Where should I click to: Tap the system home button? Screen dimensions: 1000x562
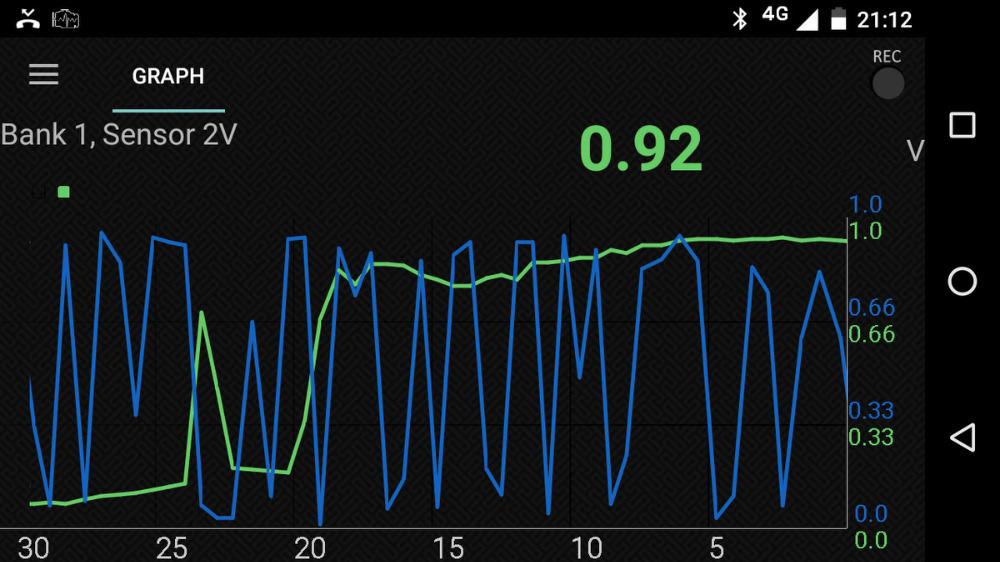[x=962, y=282]
